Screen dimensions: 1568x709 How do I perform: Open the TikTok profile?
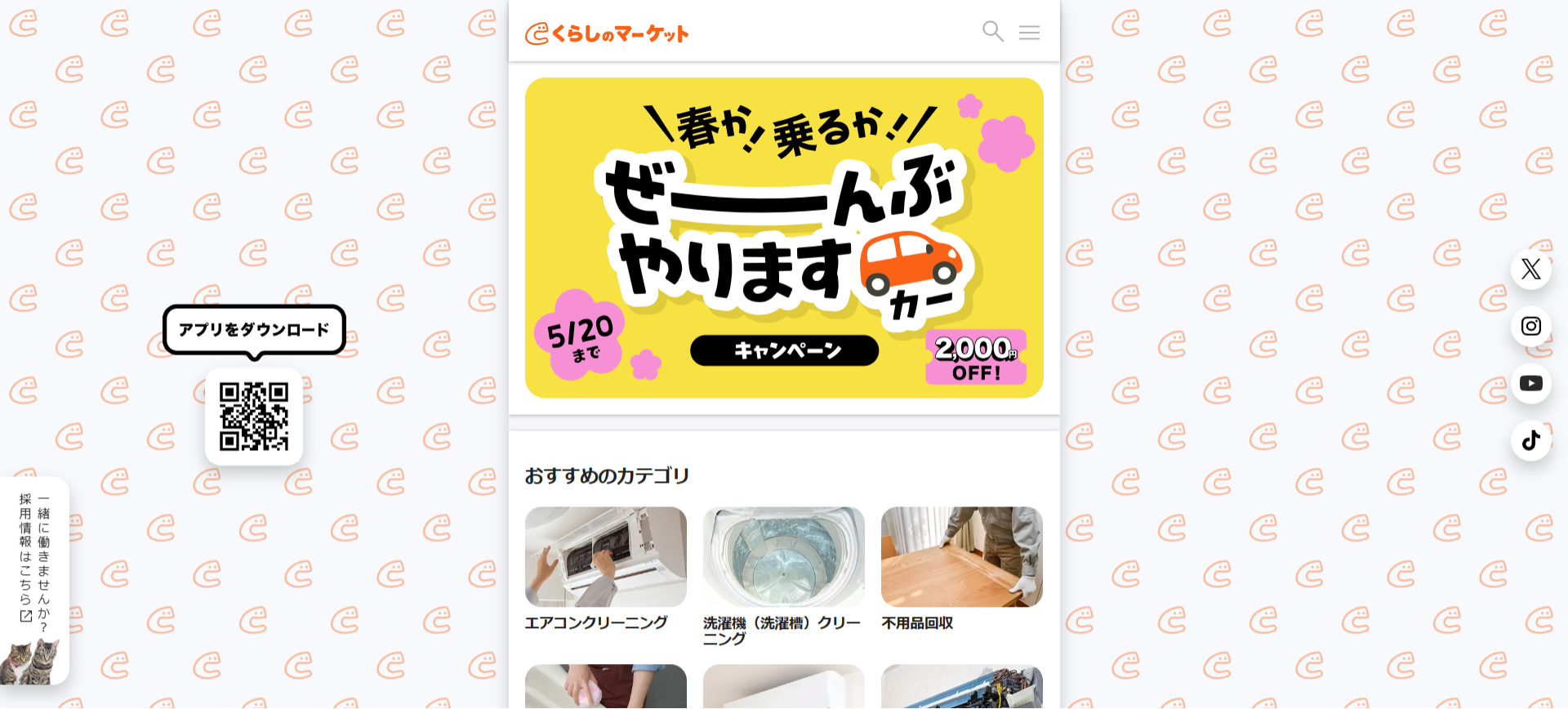1530,440
